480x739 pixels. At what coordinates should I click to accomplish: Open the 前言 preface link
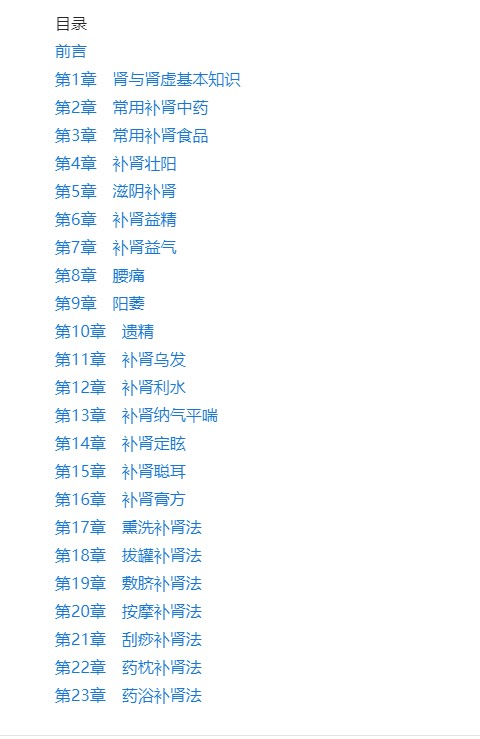tap(71, 51)
